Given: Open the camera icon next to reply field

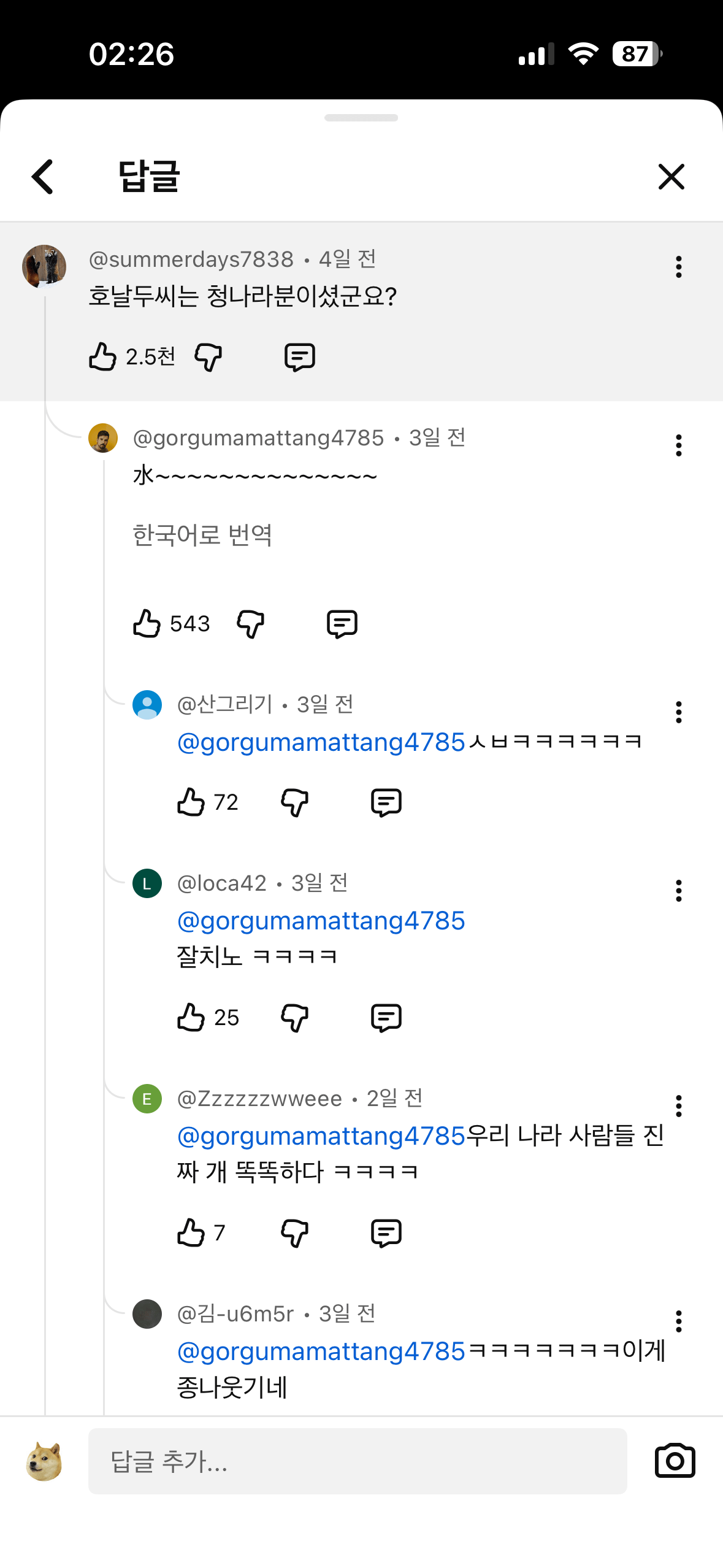Looking at the screenshot, I should [x=675, y=1461].
